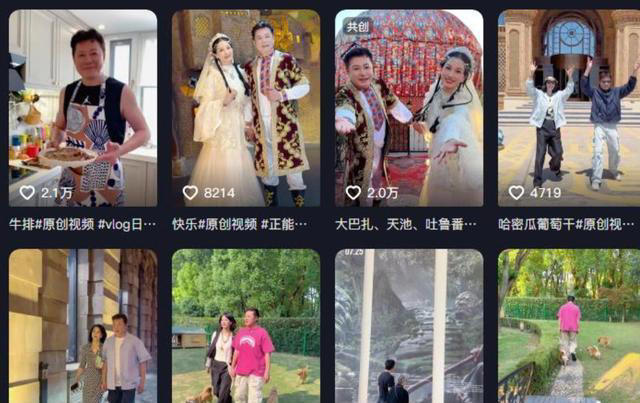Open the couple walking on lawn video
The image size is (640, 403).
click(246, 328)
